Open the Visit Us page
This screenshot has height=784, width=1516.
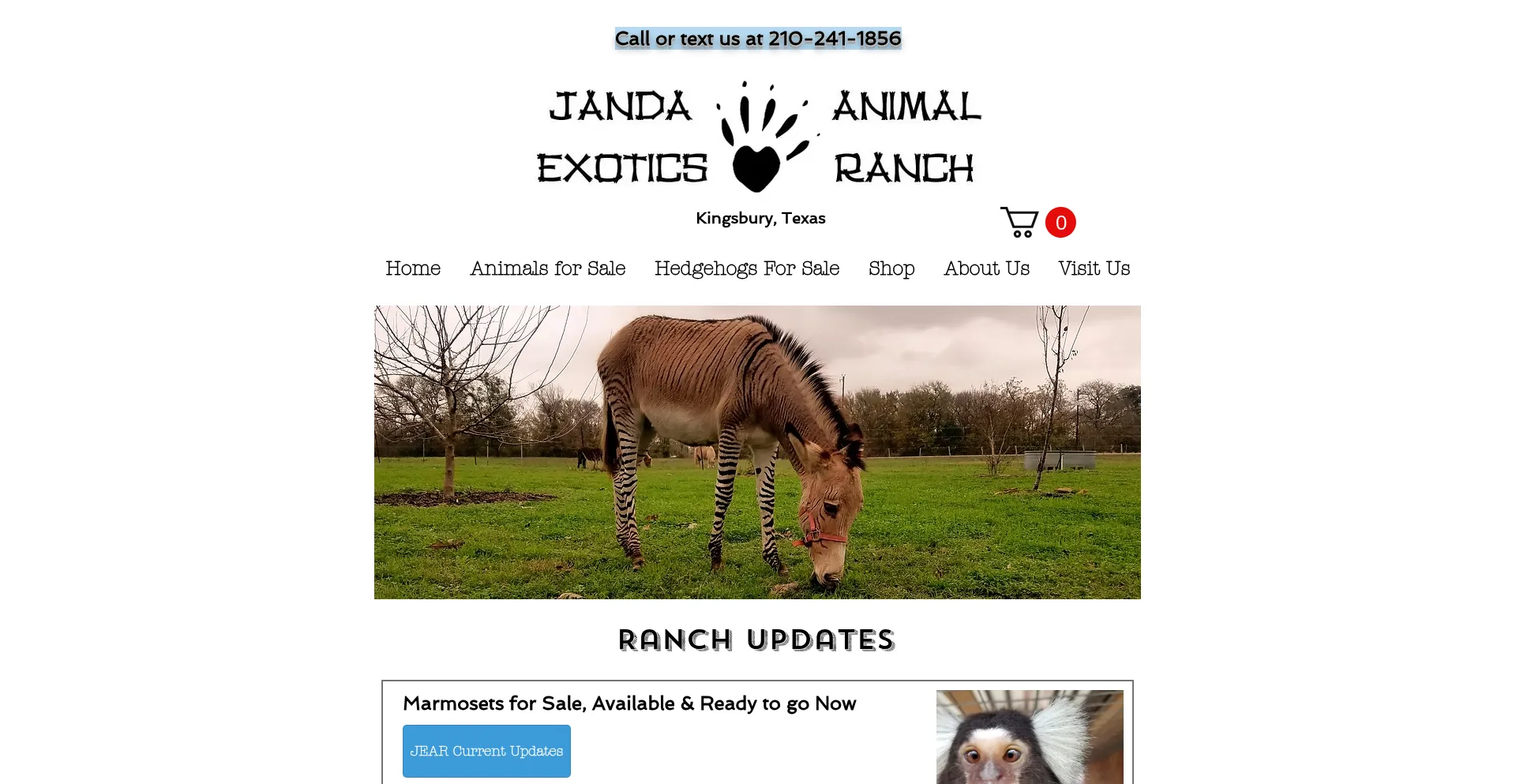(1094, 268)
